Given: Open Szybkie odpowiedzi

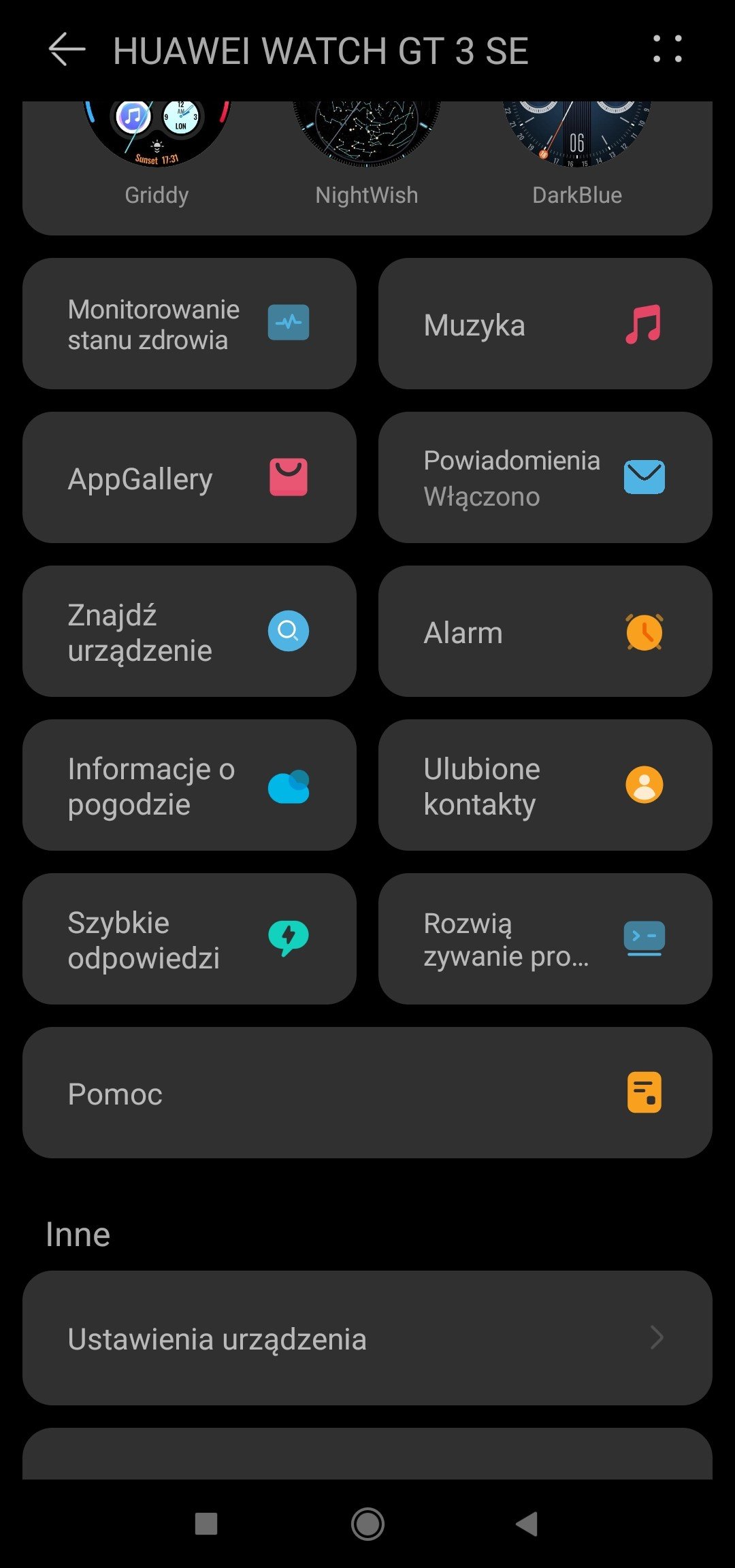Looking at the screenshot, I should point(189,939).
